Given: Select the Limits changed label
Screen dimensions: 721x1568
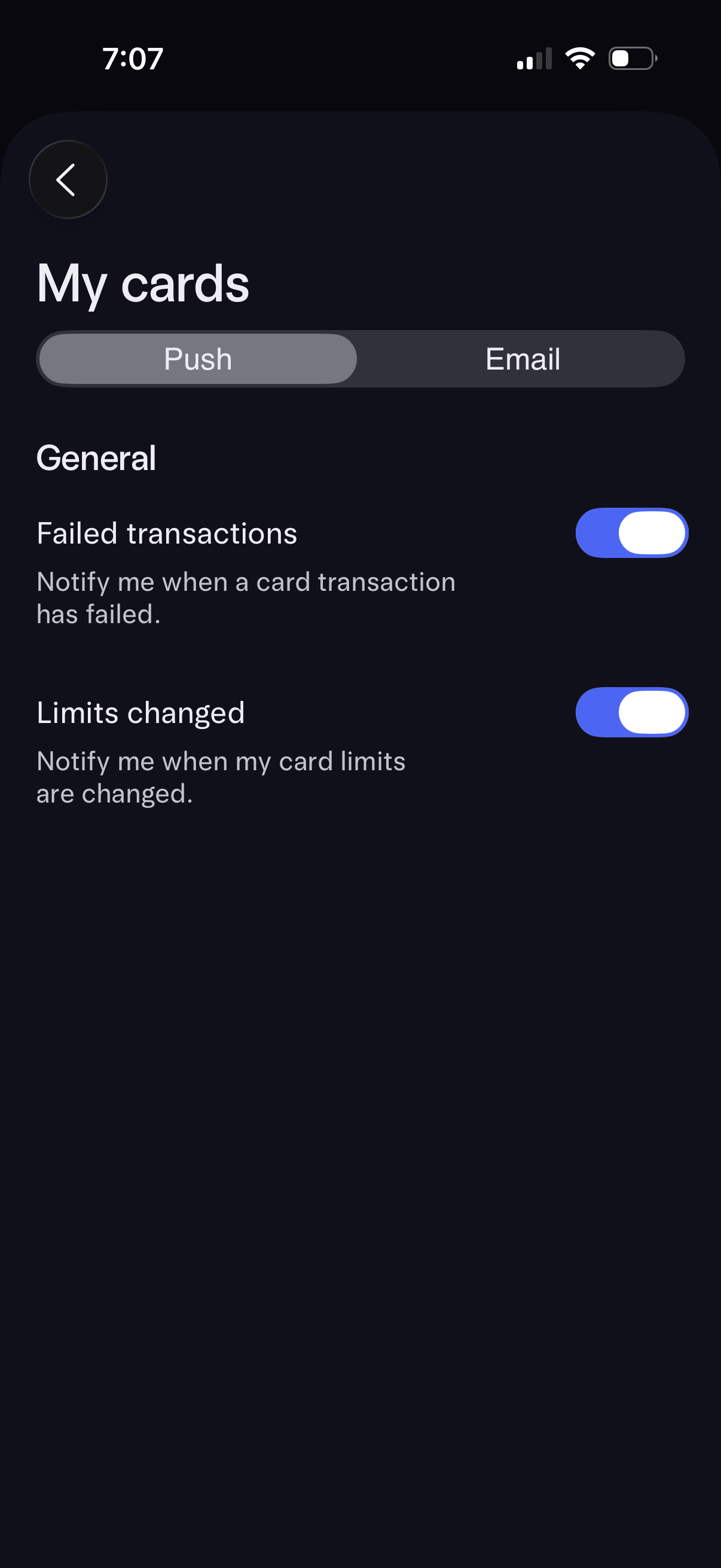Looking at the screenshot, I should click(x=140, y=712).
